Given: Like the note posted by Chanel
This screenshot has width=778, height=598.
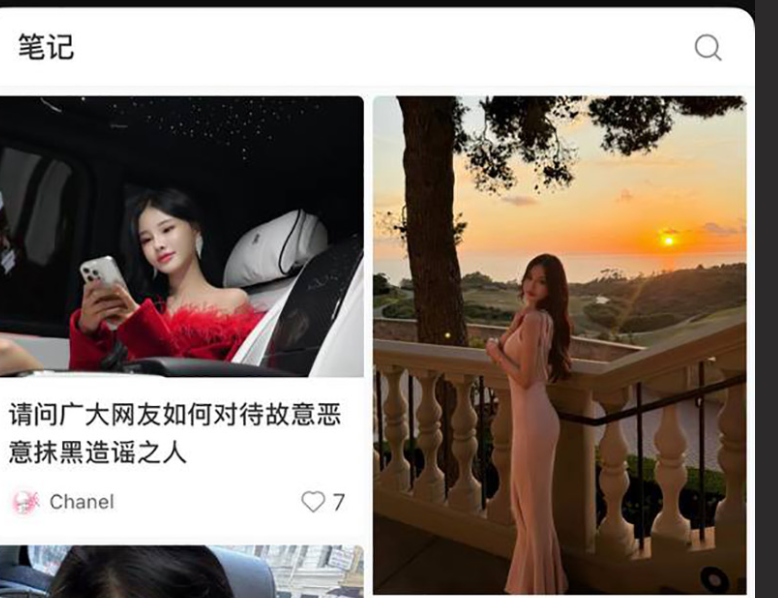Looking at the screenshot, I should point(314,502).
